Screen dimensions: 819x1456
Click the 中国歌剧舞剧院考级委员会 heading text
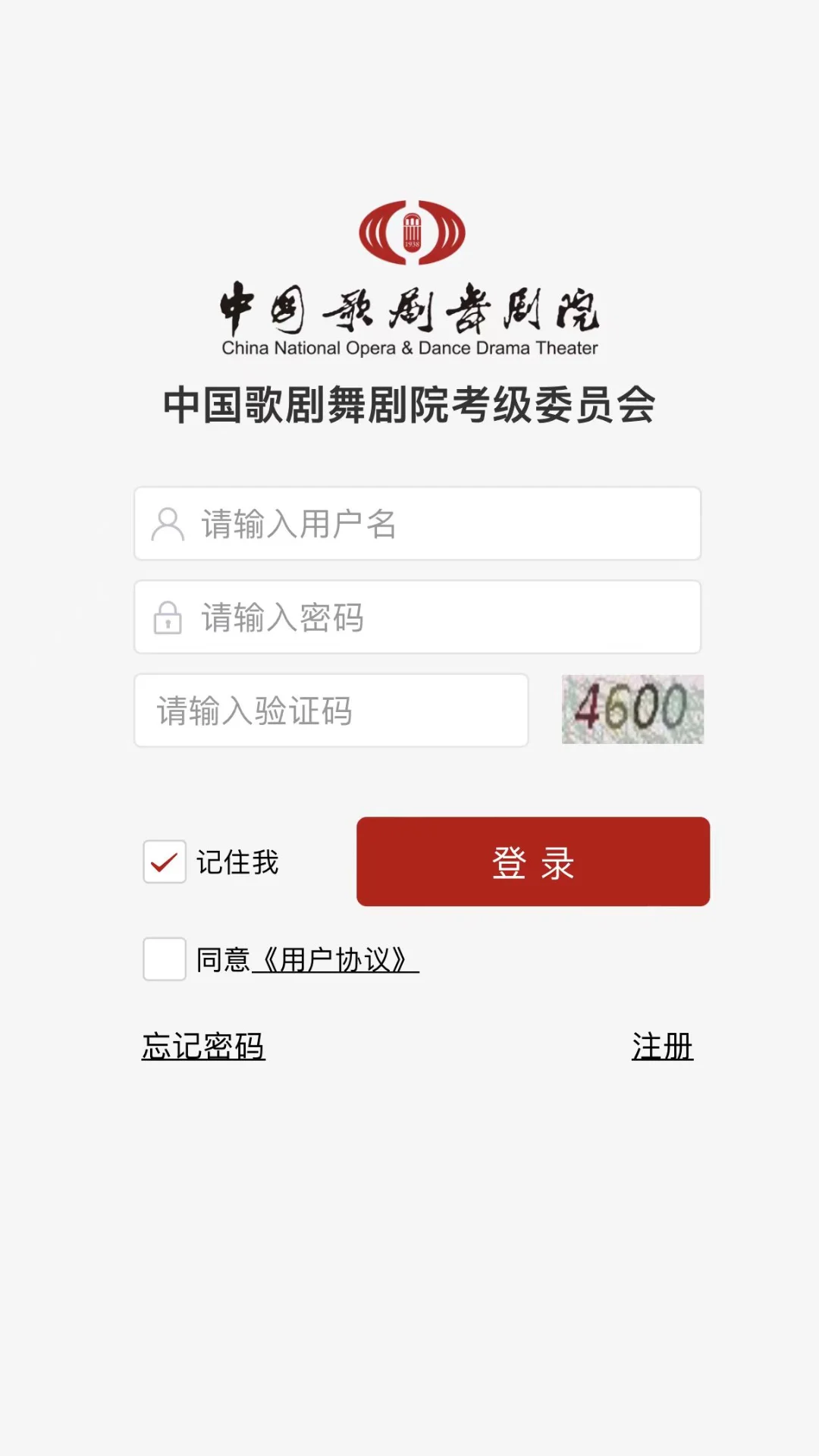(x=409, y=404)
